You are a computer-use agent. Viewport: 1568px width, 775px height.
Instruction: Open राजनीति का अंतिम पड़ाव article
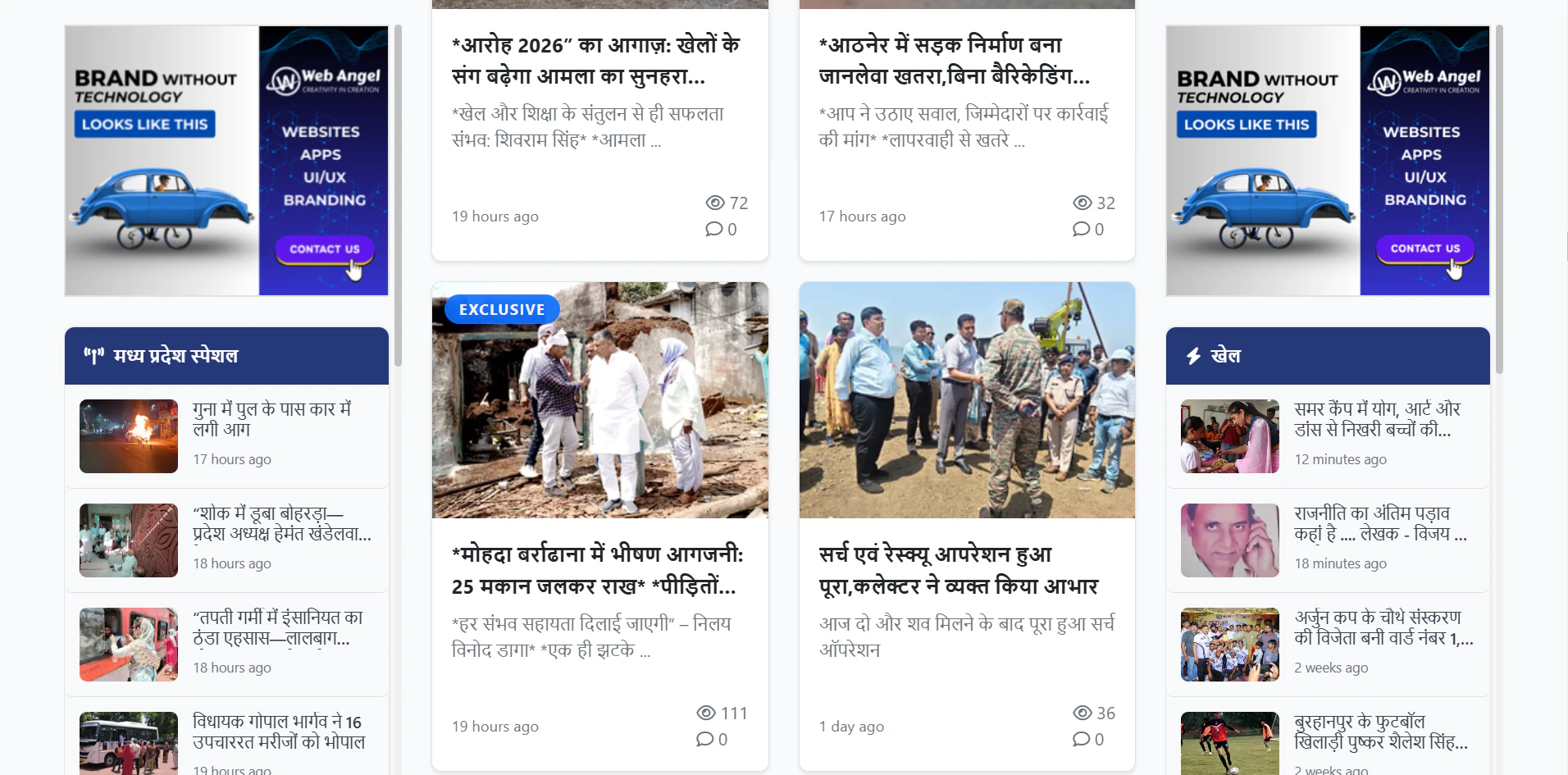[1328, 540]
